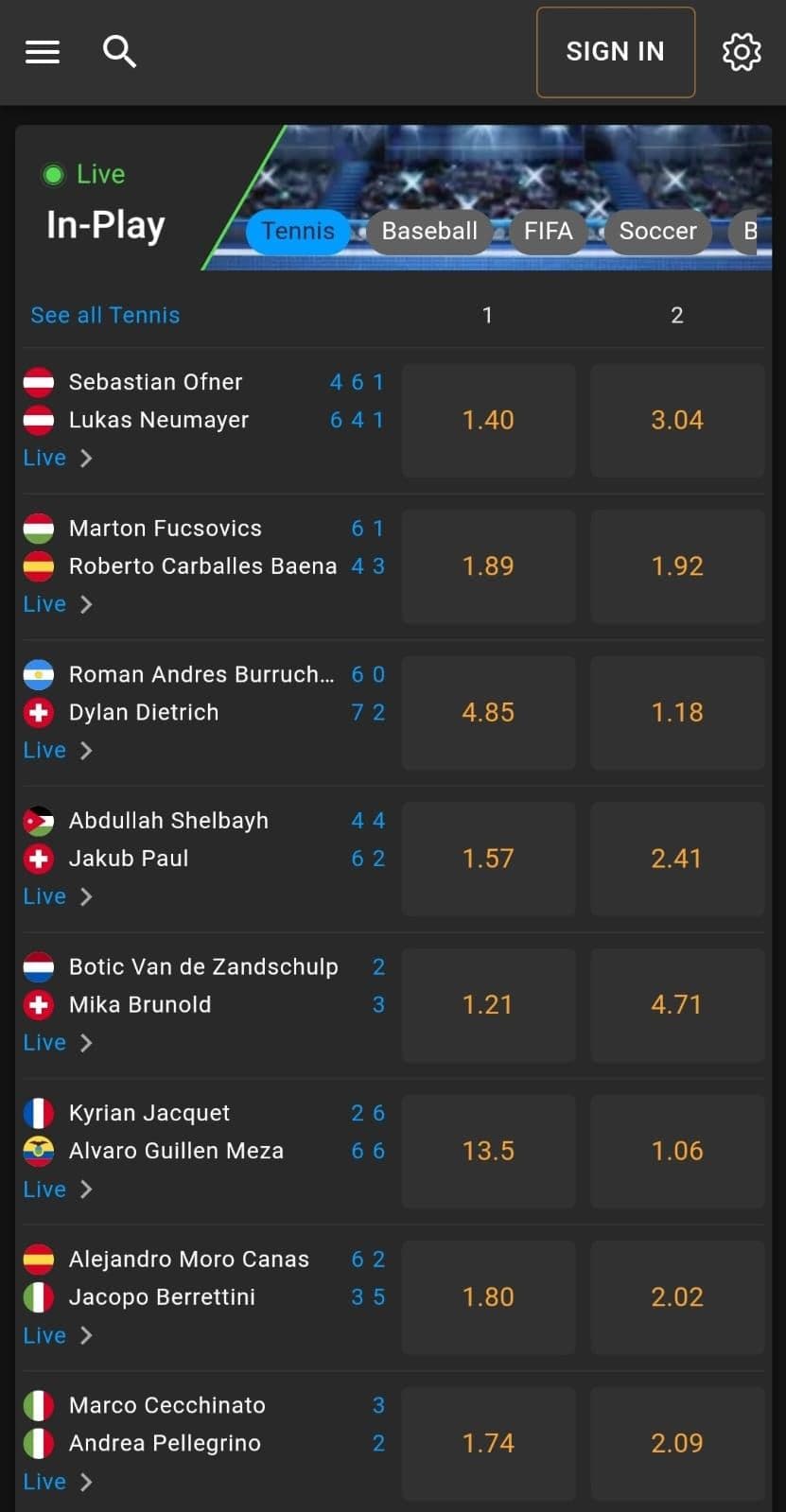Click the Argentine flag next to Roman Andres Burruch
The image size is (786, 1512).
pyautogui.click(x=38, y=674)
